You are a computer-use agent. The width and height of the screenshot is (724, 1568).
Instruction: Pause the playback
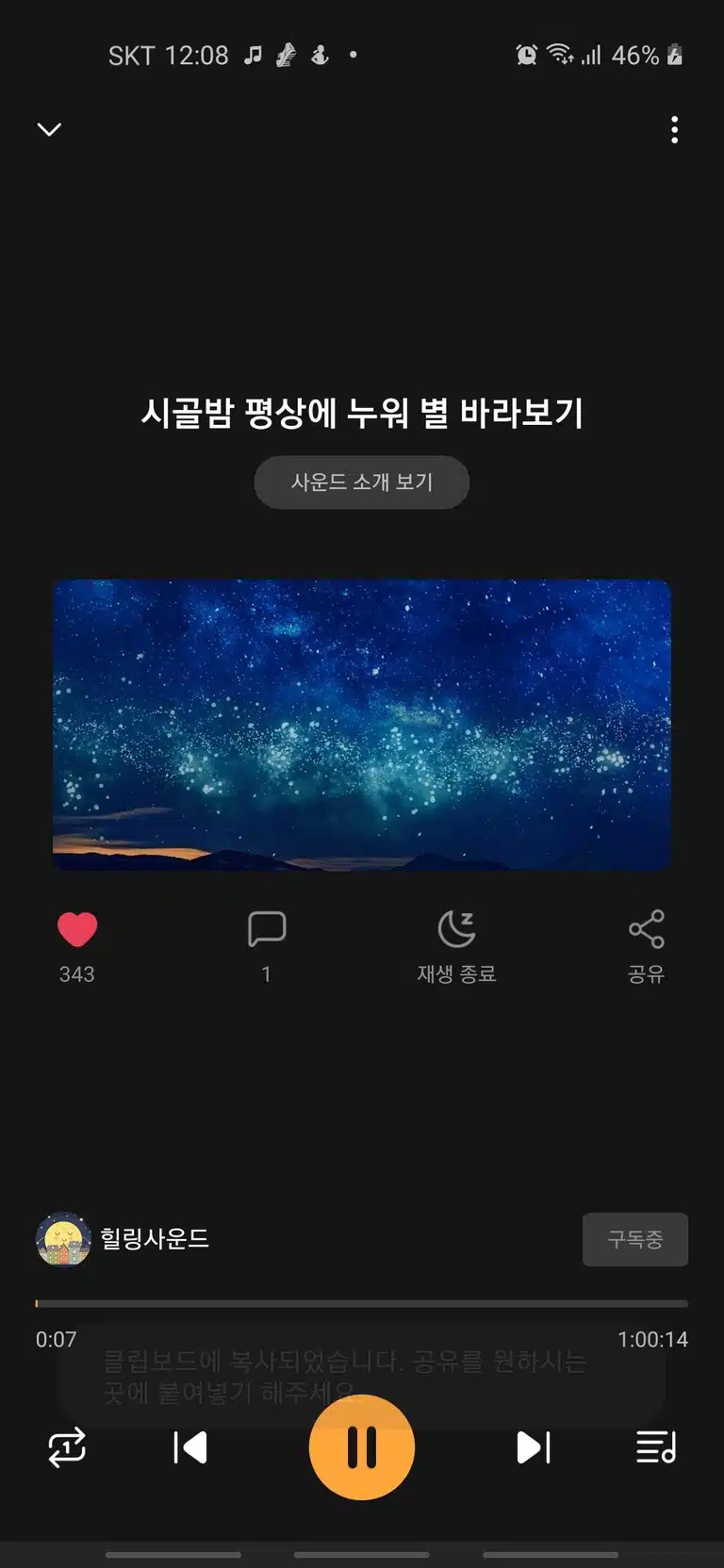click(362, 1447)
